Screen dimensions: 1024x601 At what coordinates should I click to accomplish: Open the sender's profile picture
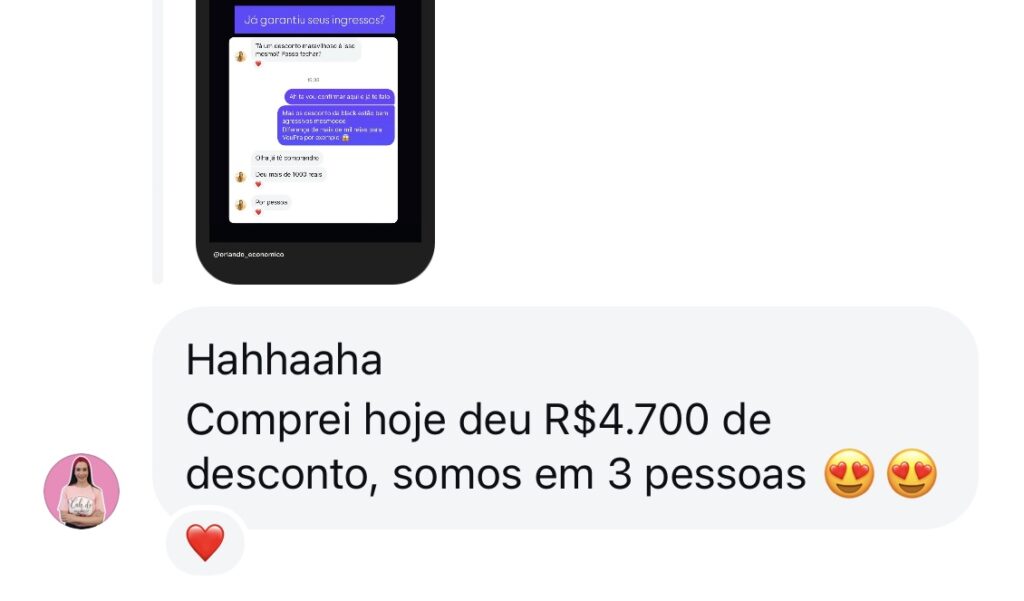(81, 491)
